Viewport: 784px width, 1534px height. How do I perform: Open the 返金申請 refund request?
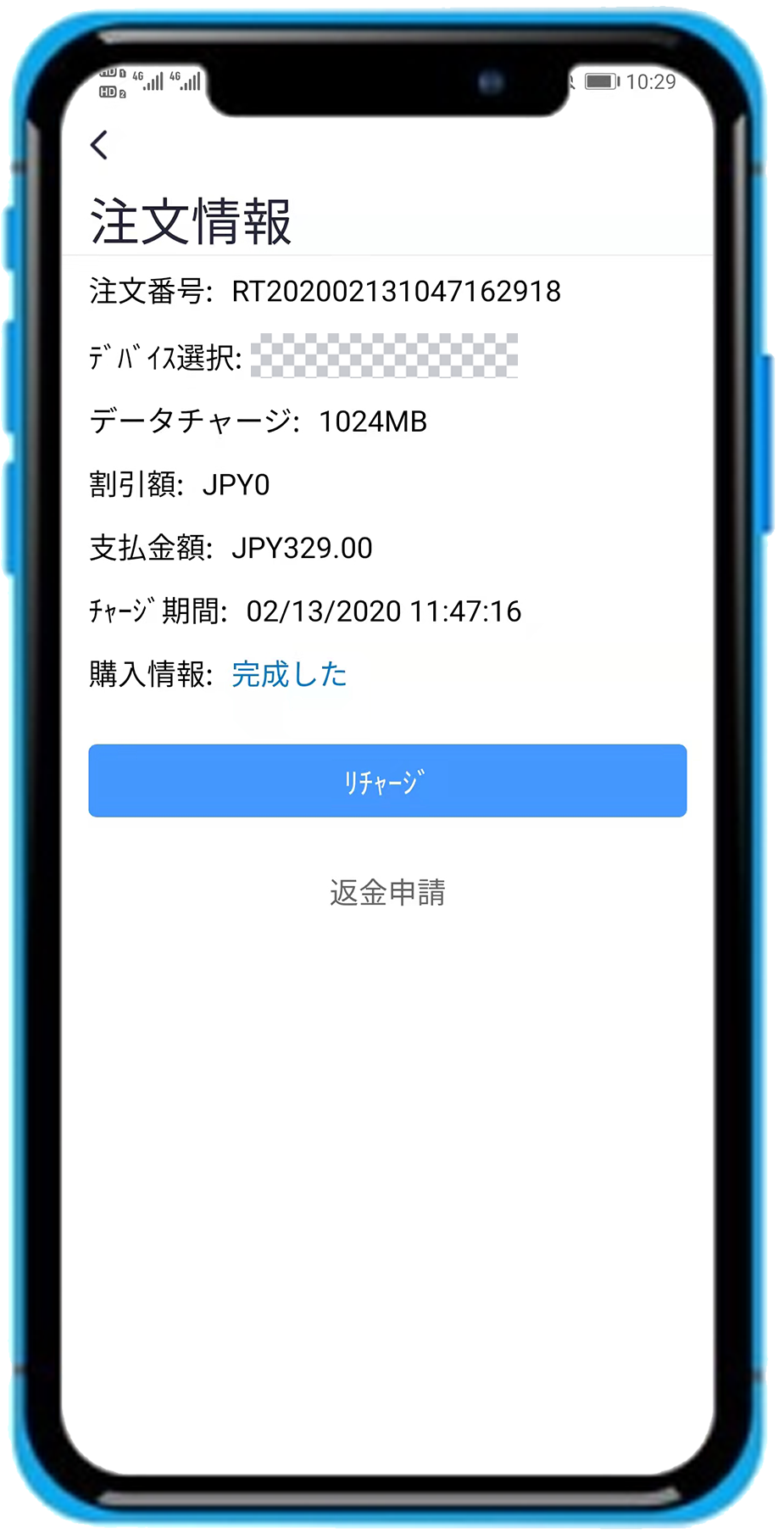pyautogui.click(x=387, y=892)
